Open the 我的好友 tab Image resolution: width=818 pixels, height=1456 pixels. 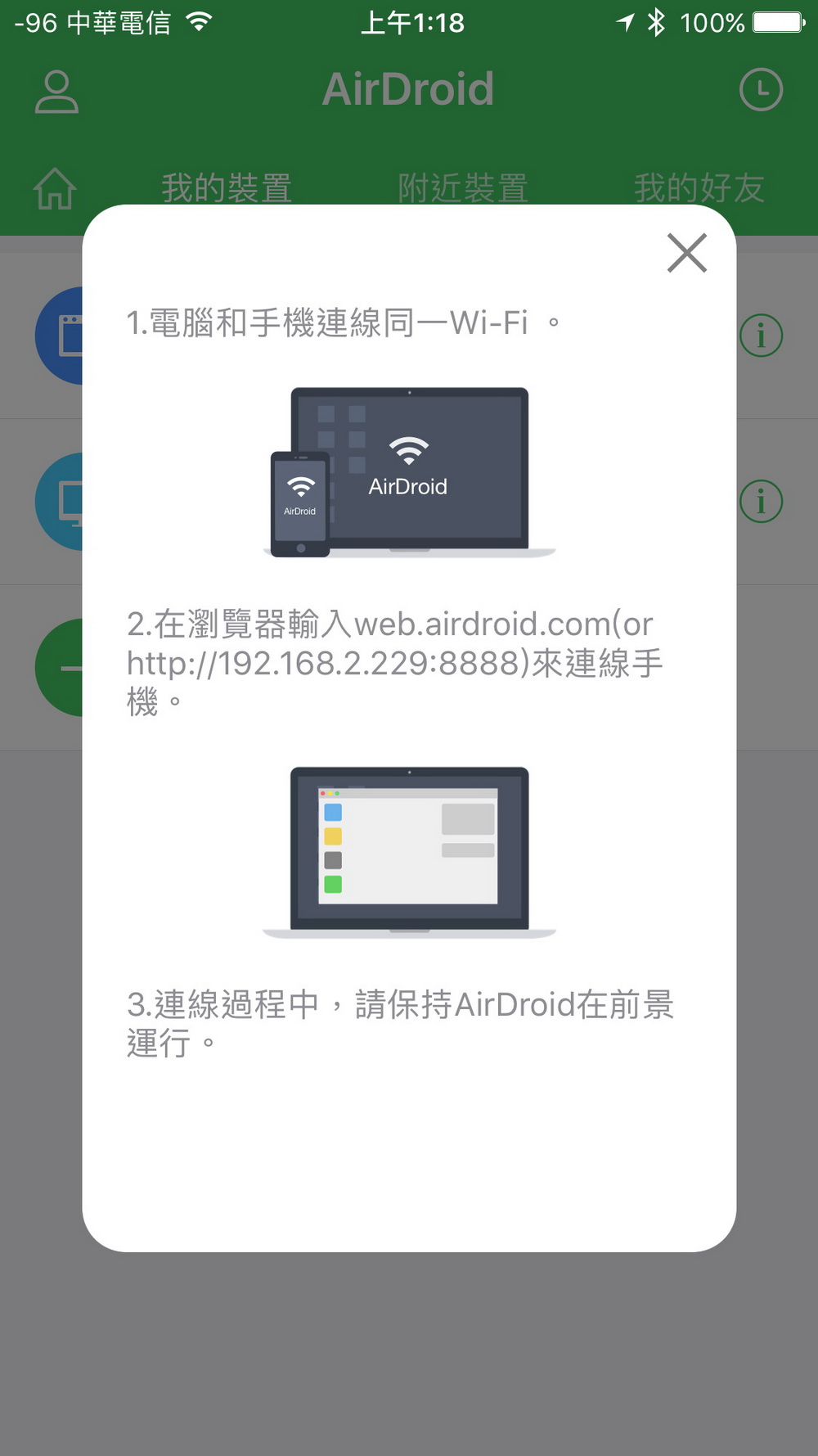pos(700,187)
